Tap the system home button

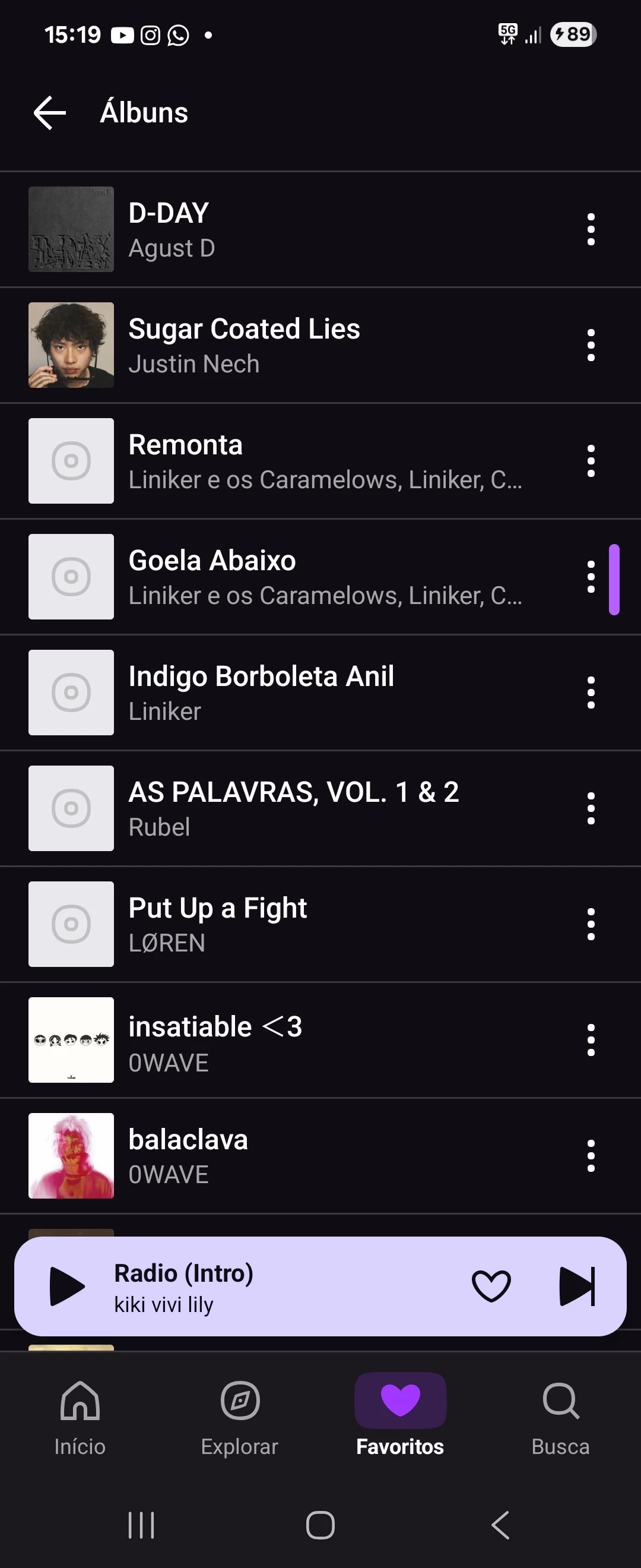pyautogui.click(x=320, y=1525)
